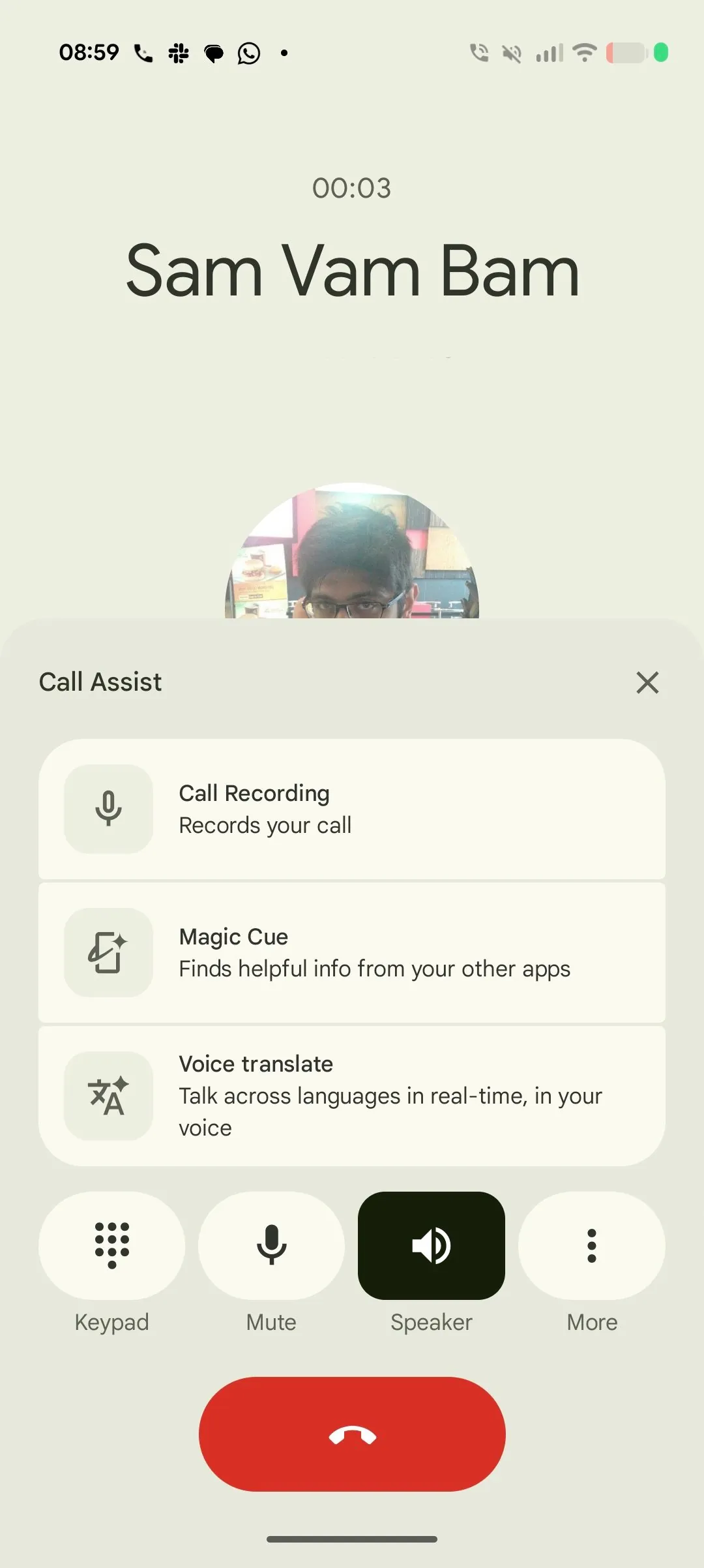Close the Call Assist panel
The width and height of the screenshot is (704, 1568).
(647, 683)
